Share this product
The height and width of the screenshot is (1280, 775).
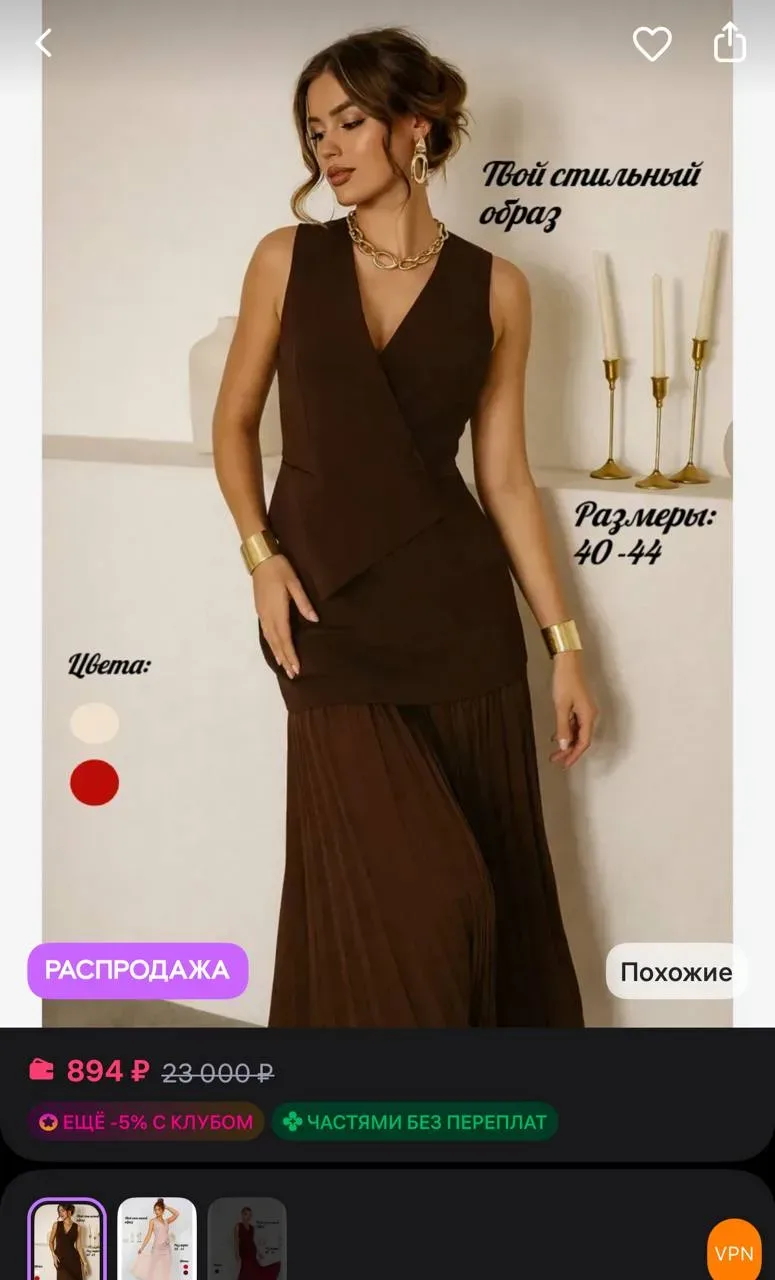(730, 43)
